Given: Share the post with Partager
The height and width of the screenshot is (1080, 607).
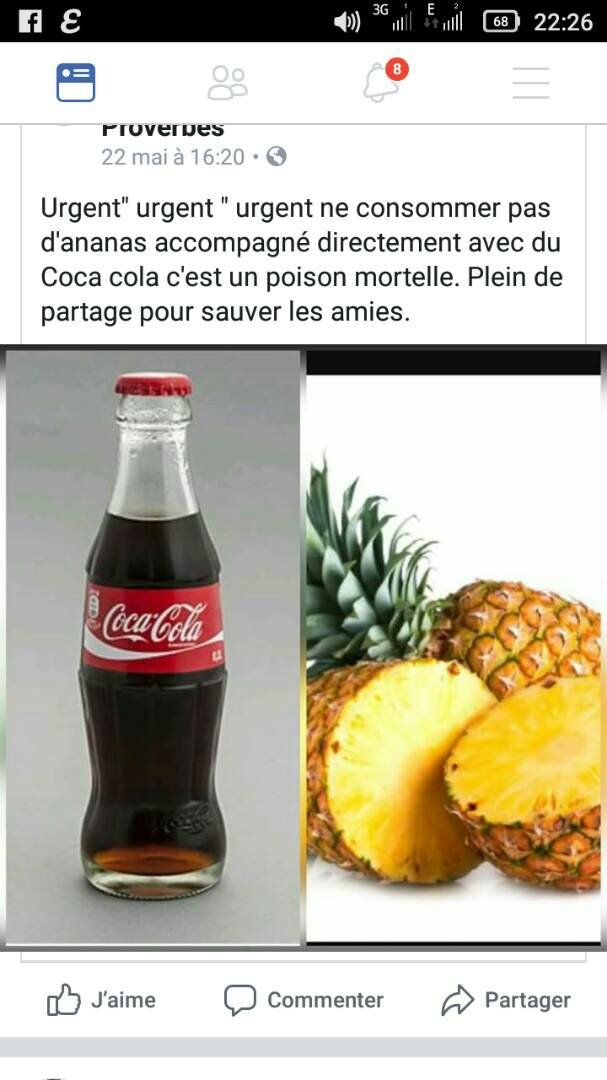Looking at the screenshot, I should [x=506, y=1000].
